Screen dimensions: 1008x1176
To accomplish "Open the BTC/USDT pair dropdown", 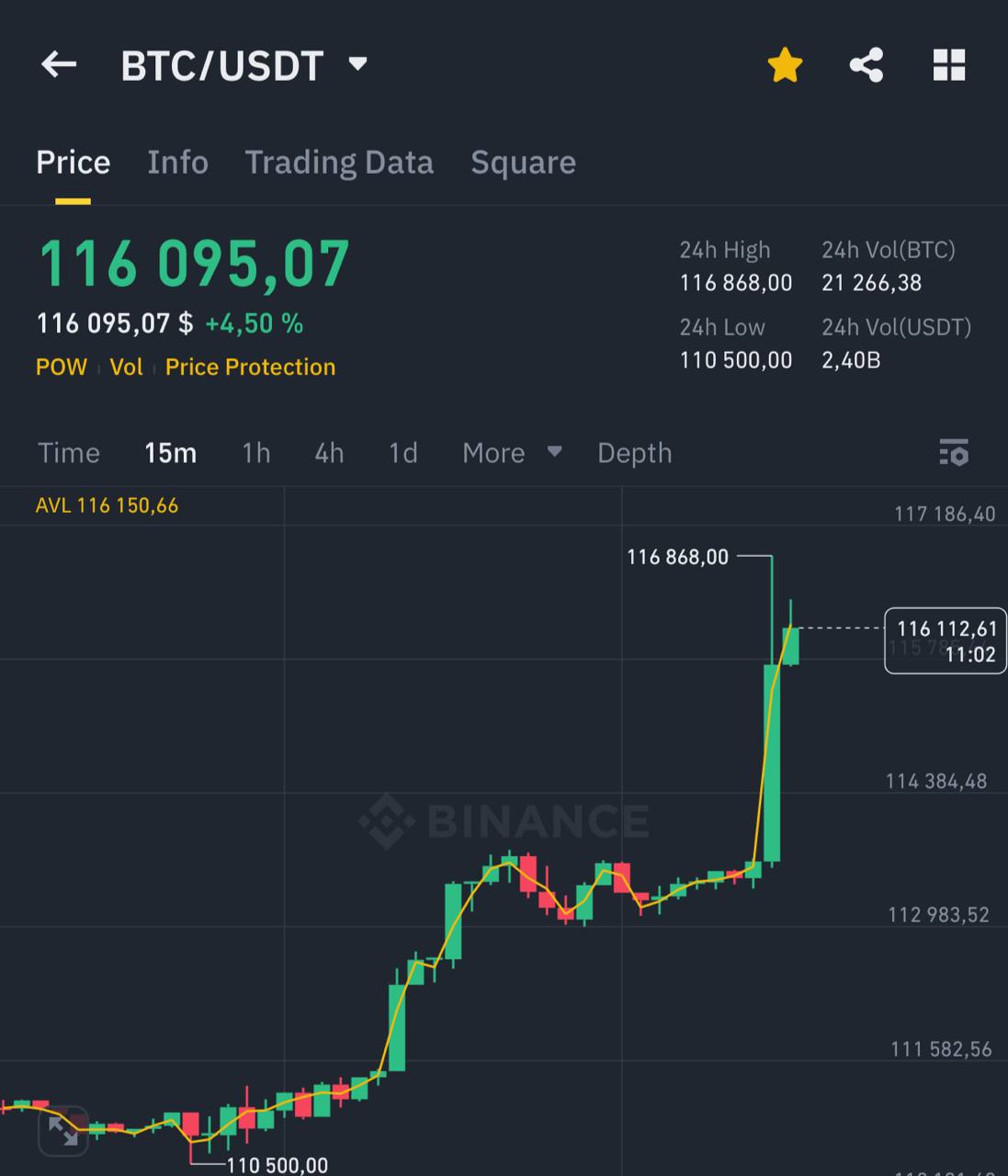I will coord(357,64).
